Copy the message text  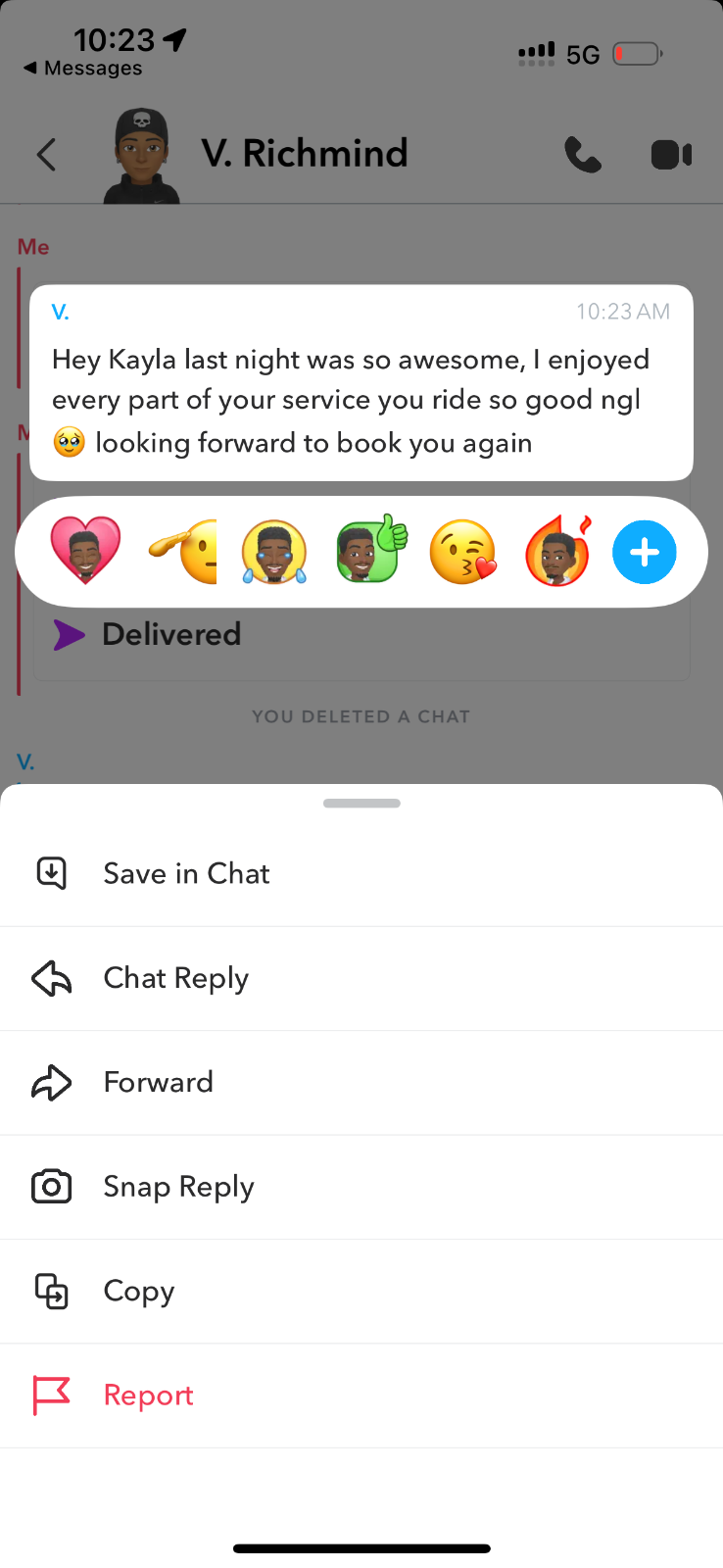pyautogui.click(x=139, y=1291)
